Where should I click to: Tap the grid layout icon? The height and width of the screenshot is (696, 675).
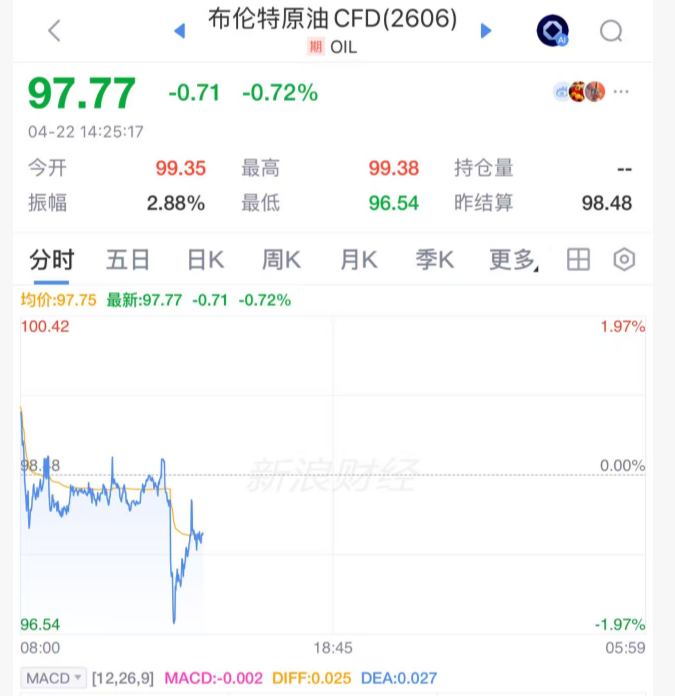pyautogui.click(x=578, y=261)
